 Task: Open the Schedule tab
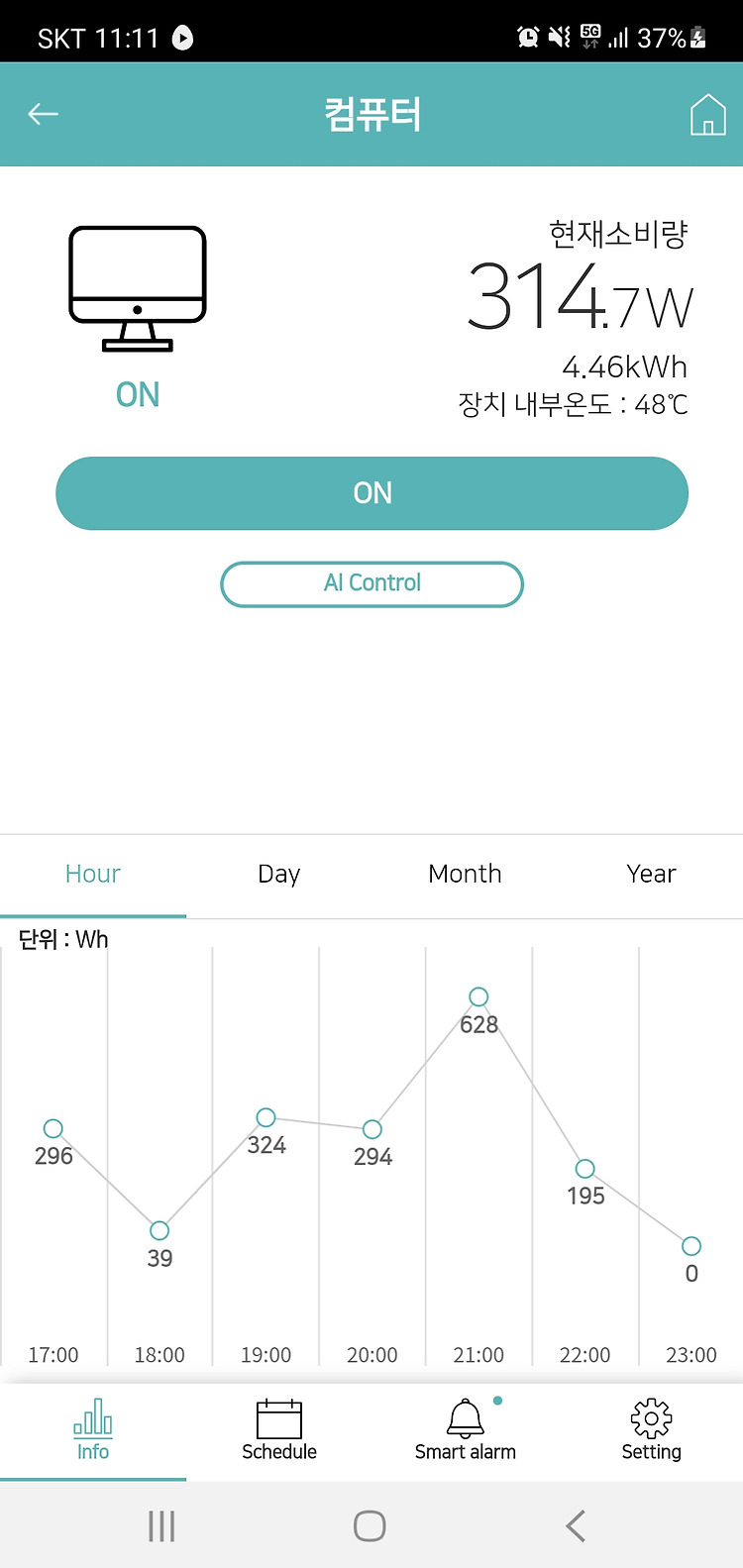point(279,1431)
